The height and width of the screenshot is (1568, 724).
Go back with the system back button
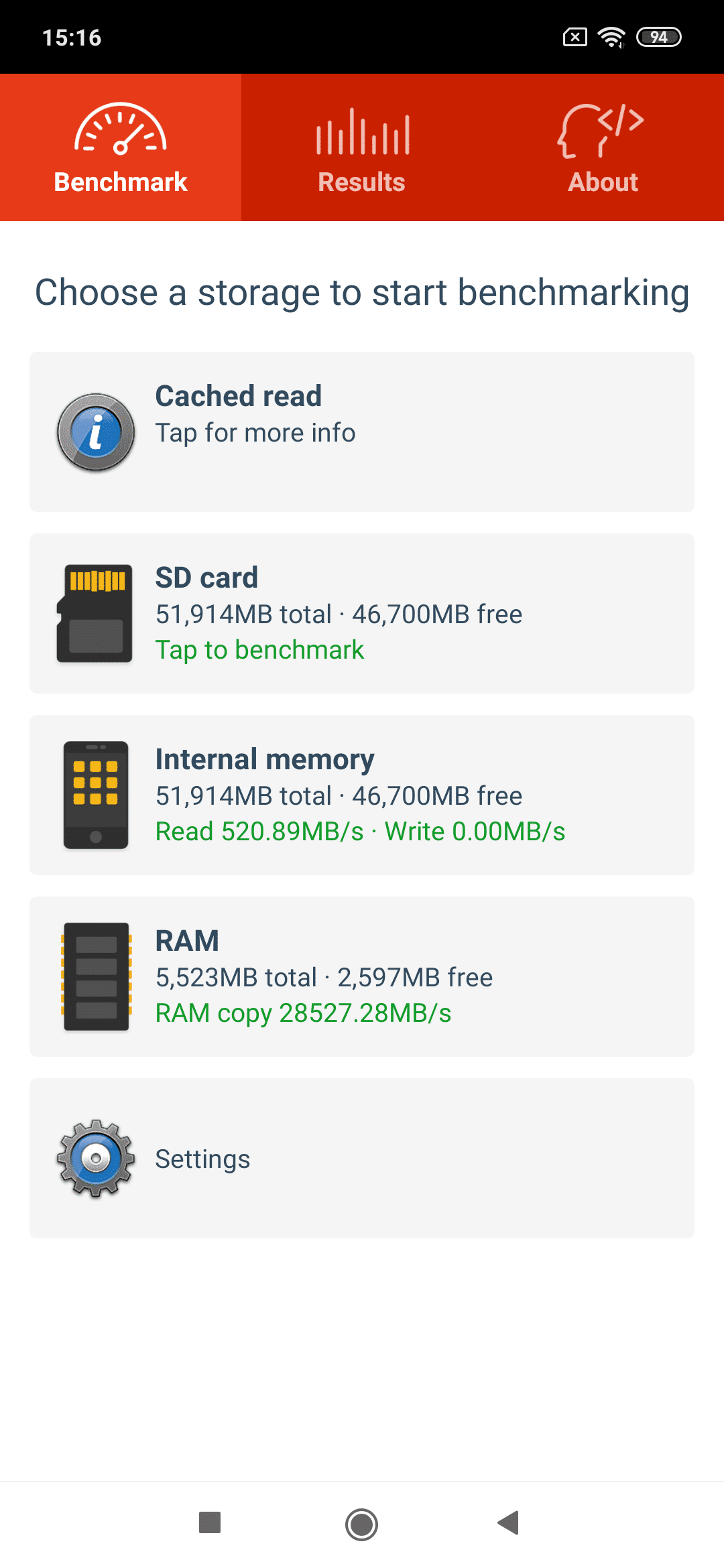point(509,1523)
